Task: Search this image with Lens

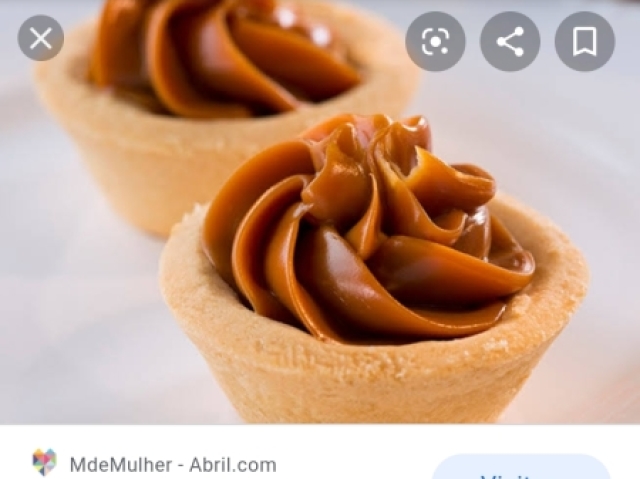Action: [x=435, y=41]
